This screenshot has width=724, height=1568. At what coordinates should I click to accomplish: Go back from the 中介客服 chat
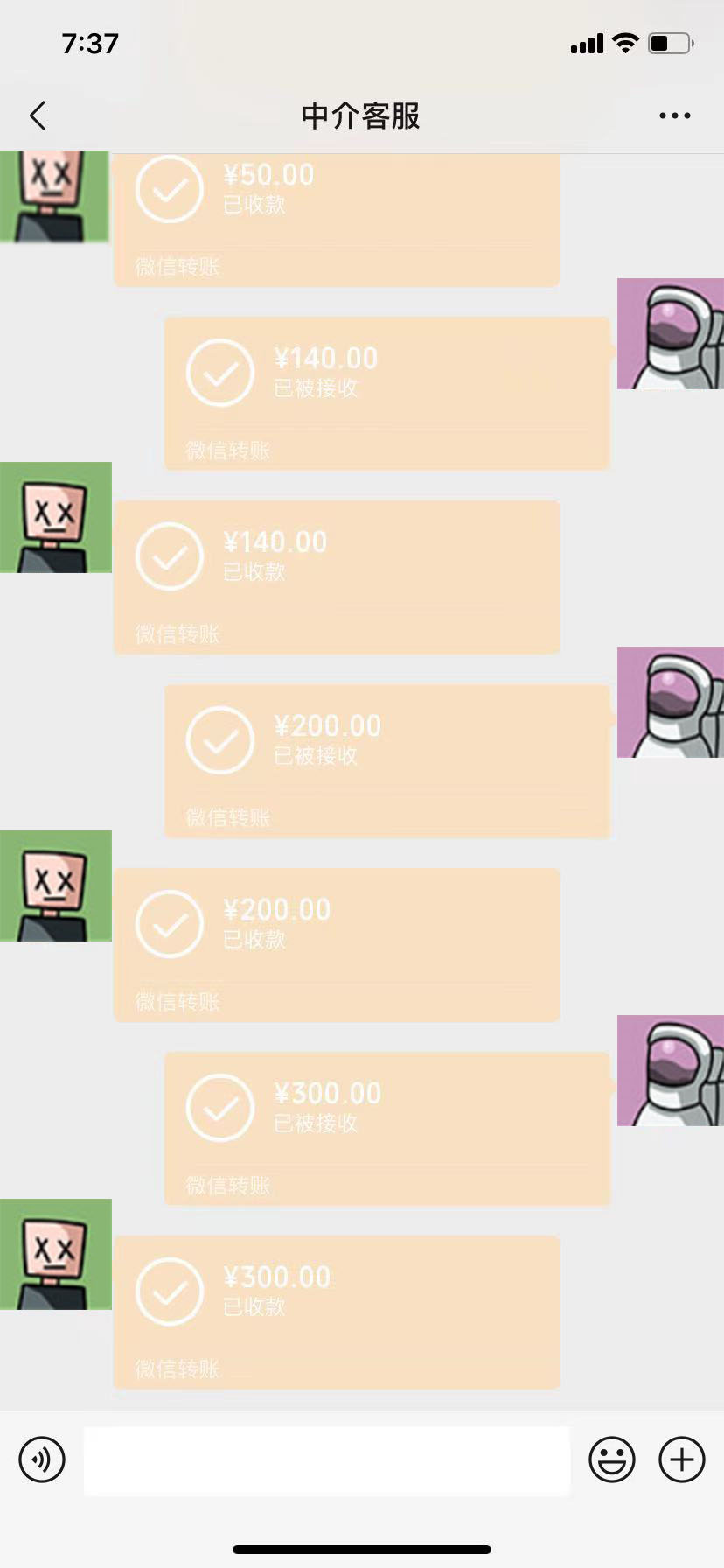[38, 115]
